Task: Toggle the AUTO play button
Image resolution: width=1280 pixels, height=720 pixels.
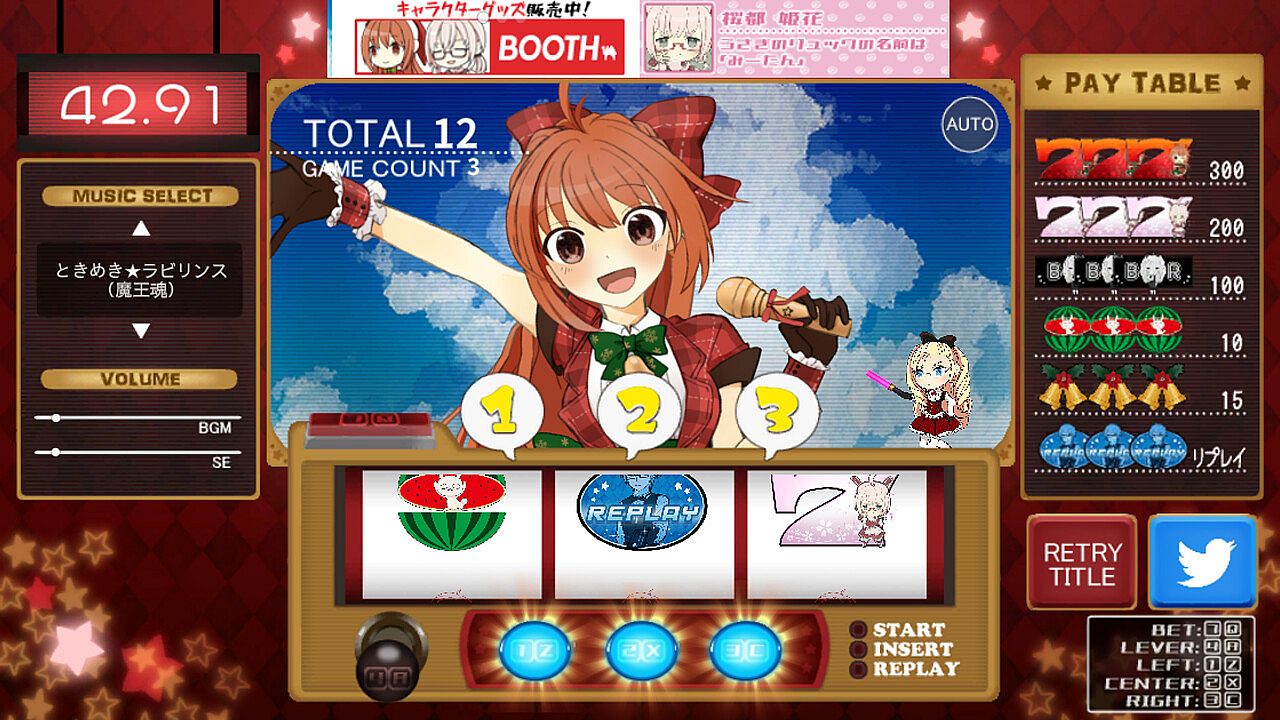Action: [x=969, y=125]
